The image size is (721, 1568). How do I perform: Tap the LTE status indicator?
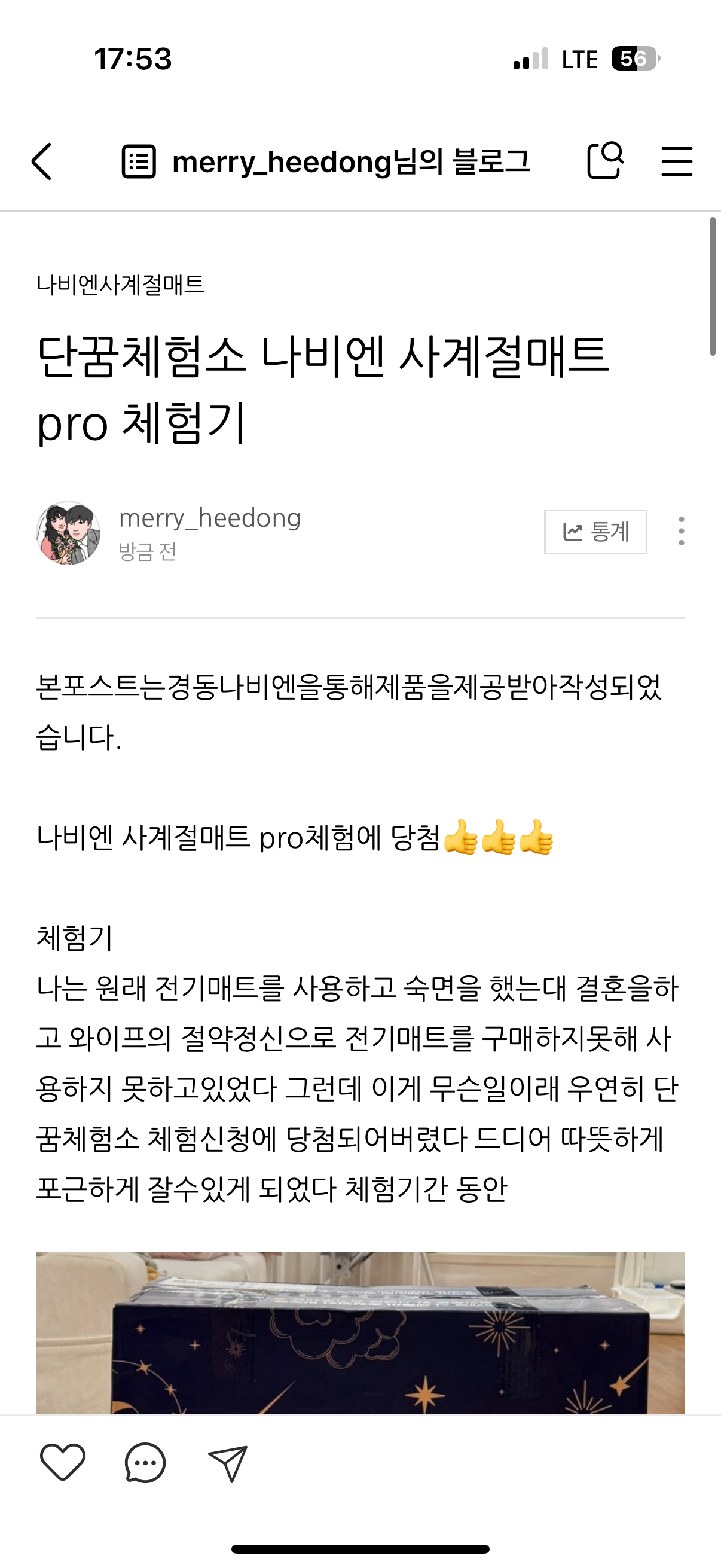(579, 59)
